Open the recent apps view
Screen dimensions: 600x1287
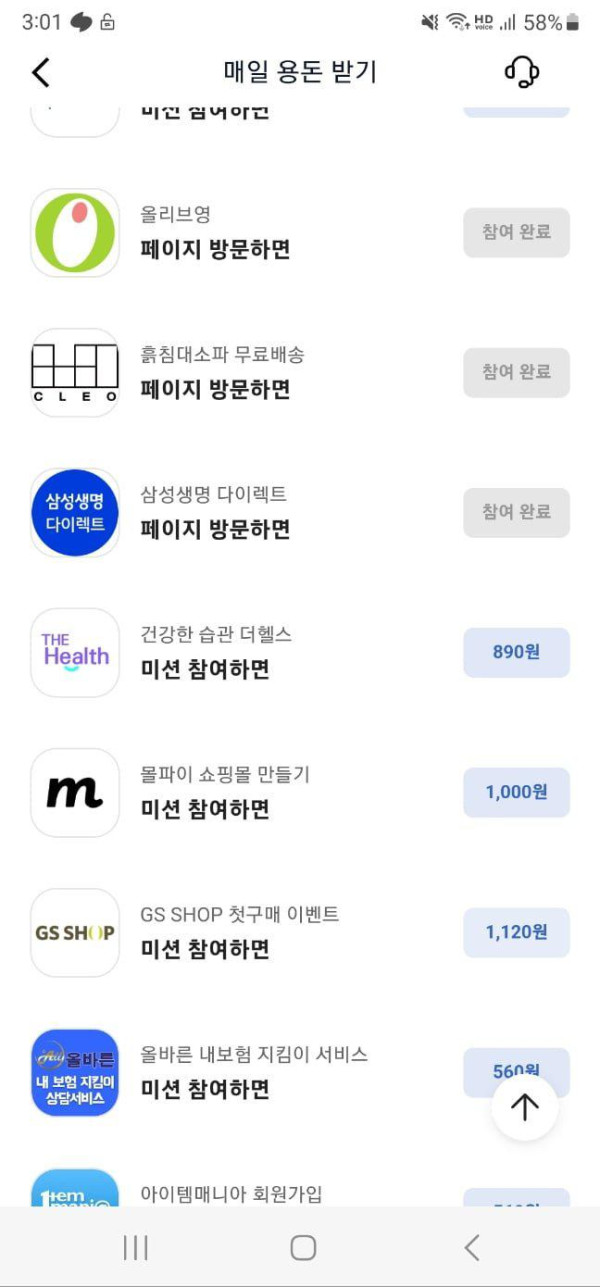click(135, 1247)
